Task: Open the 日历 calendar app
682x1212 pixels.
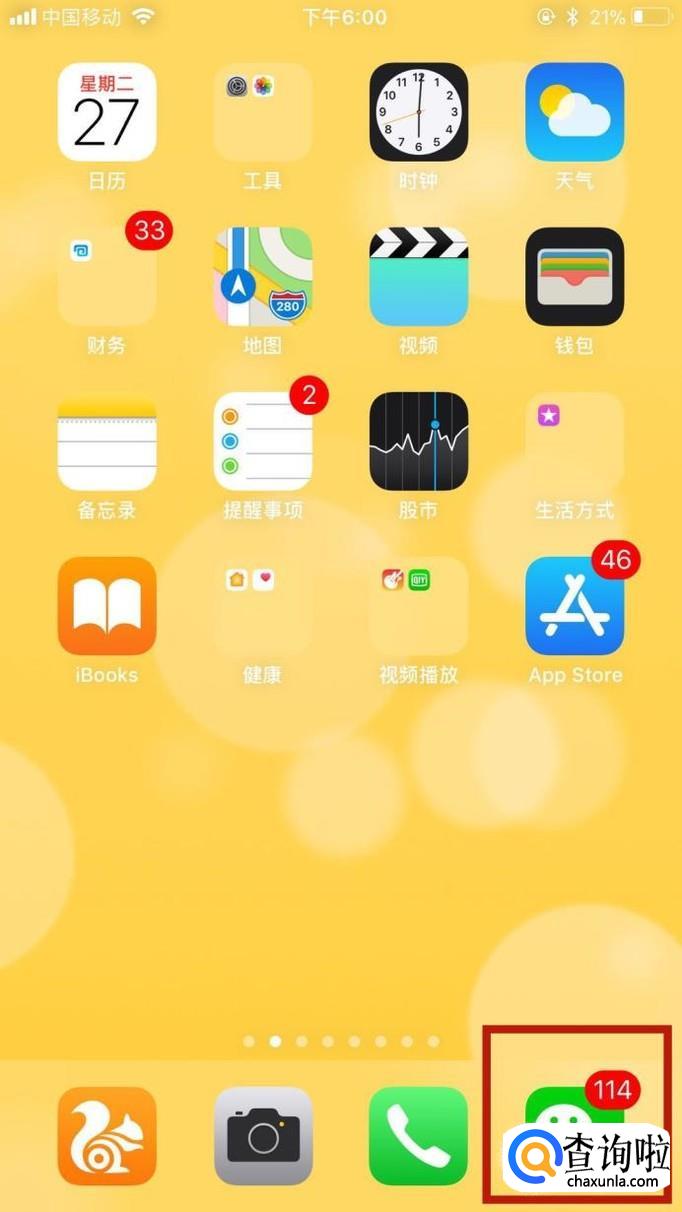Action: [x=107, y=112]
